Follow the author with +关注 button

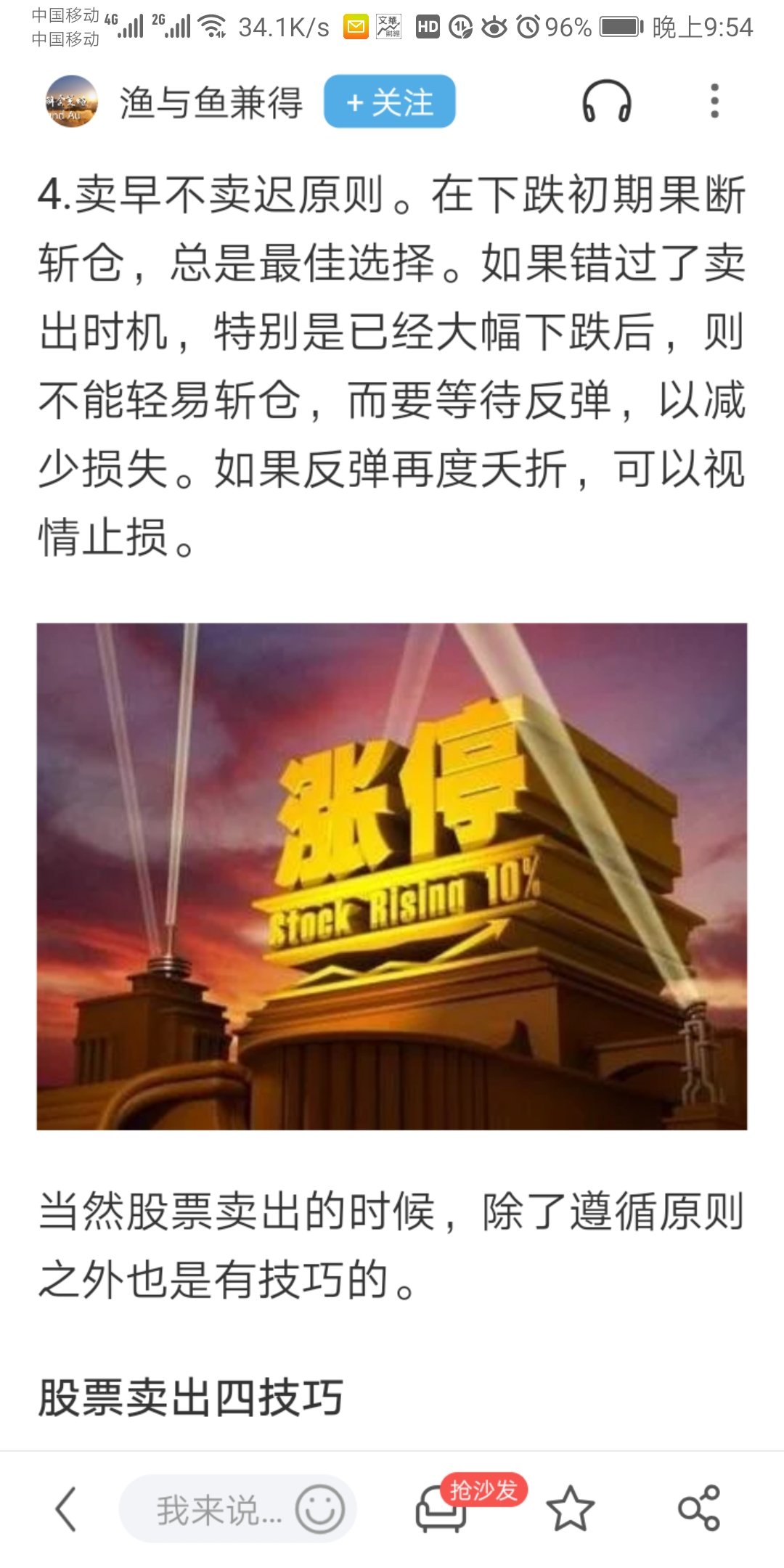[x=390, y=102]
